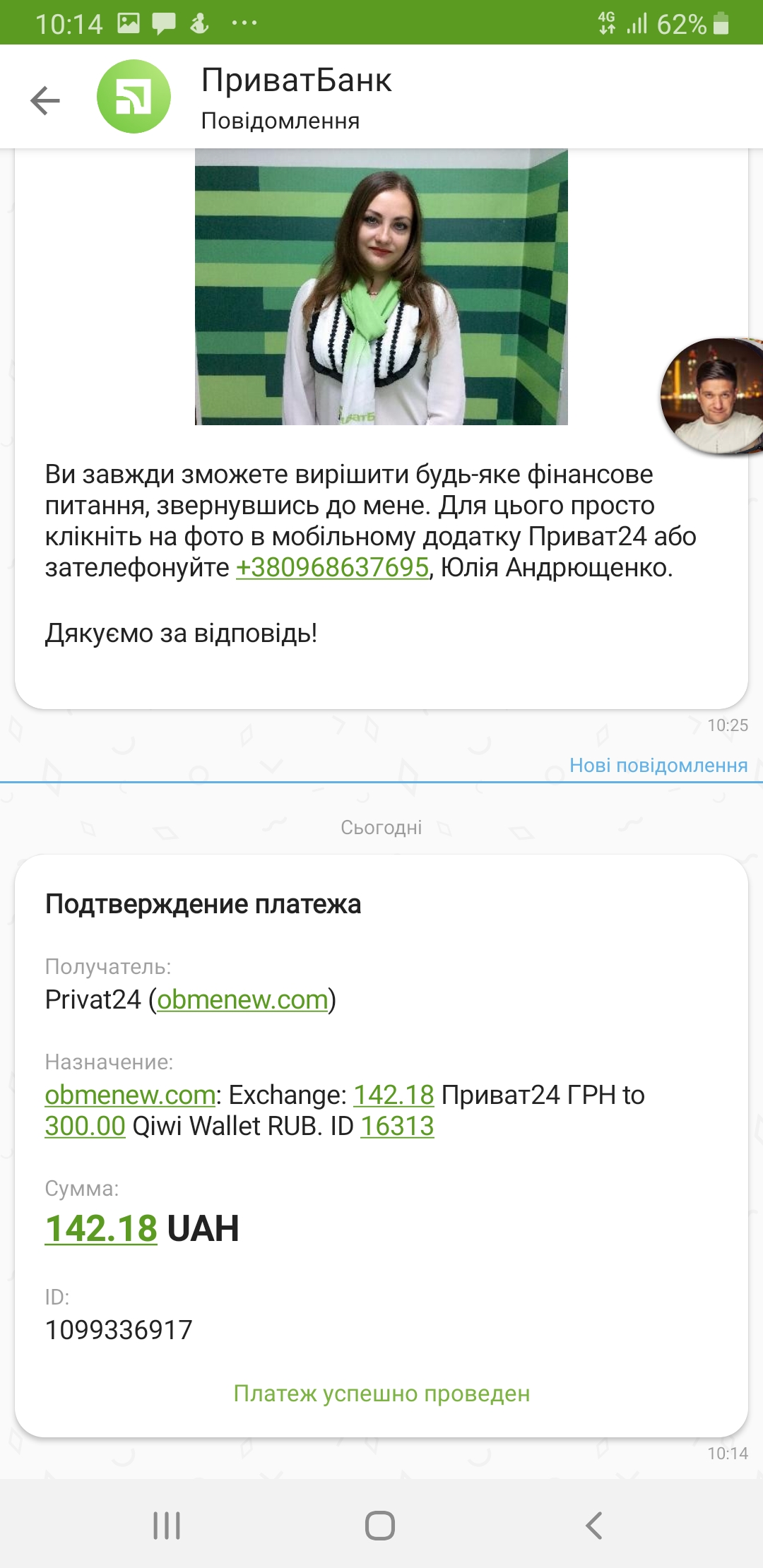This screenshot has width=763, height=1568.
Task: Jump to the Нові повідомлення marker
Action: [x=658, y=766]
